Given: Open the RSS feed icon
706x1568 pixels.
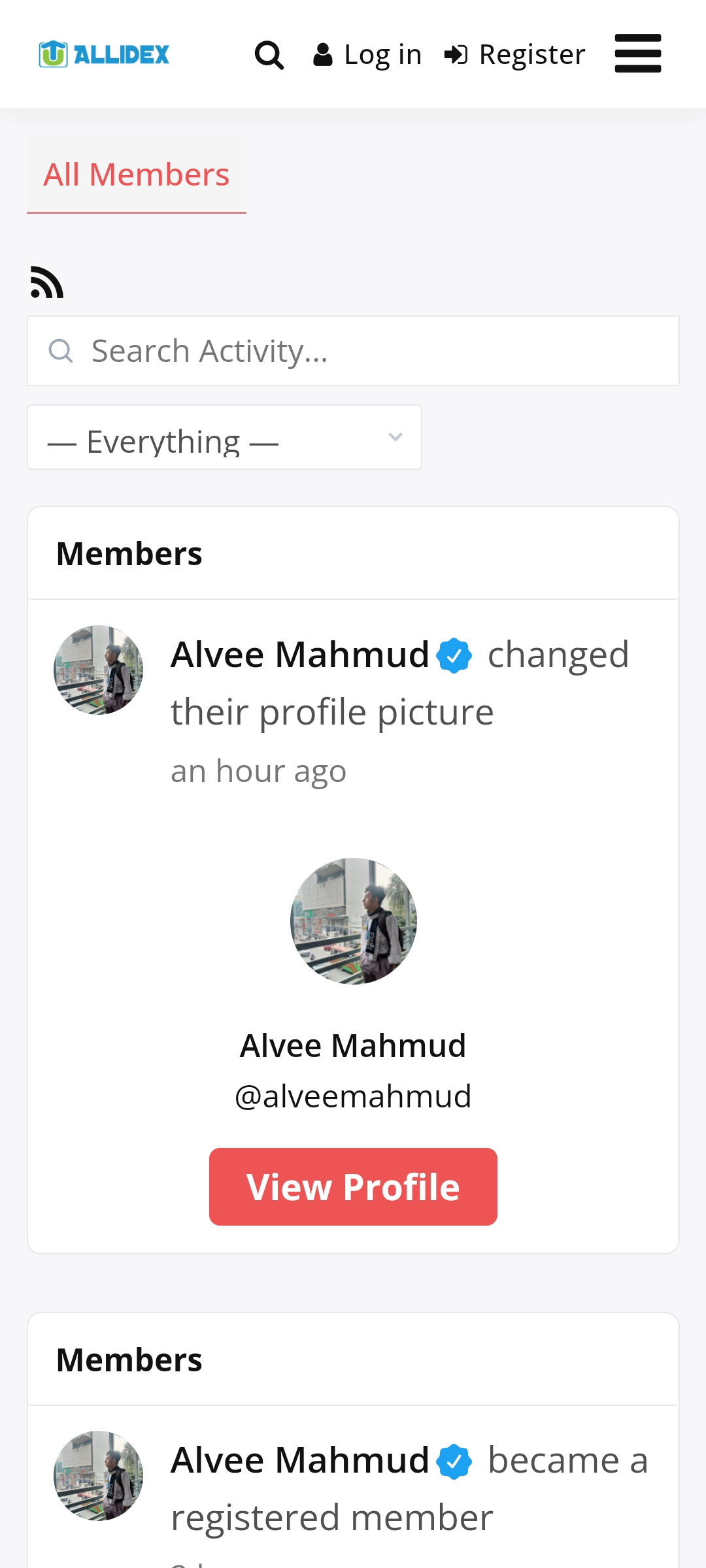Looking at the screenshot, I should [47, 282].
